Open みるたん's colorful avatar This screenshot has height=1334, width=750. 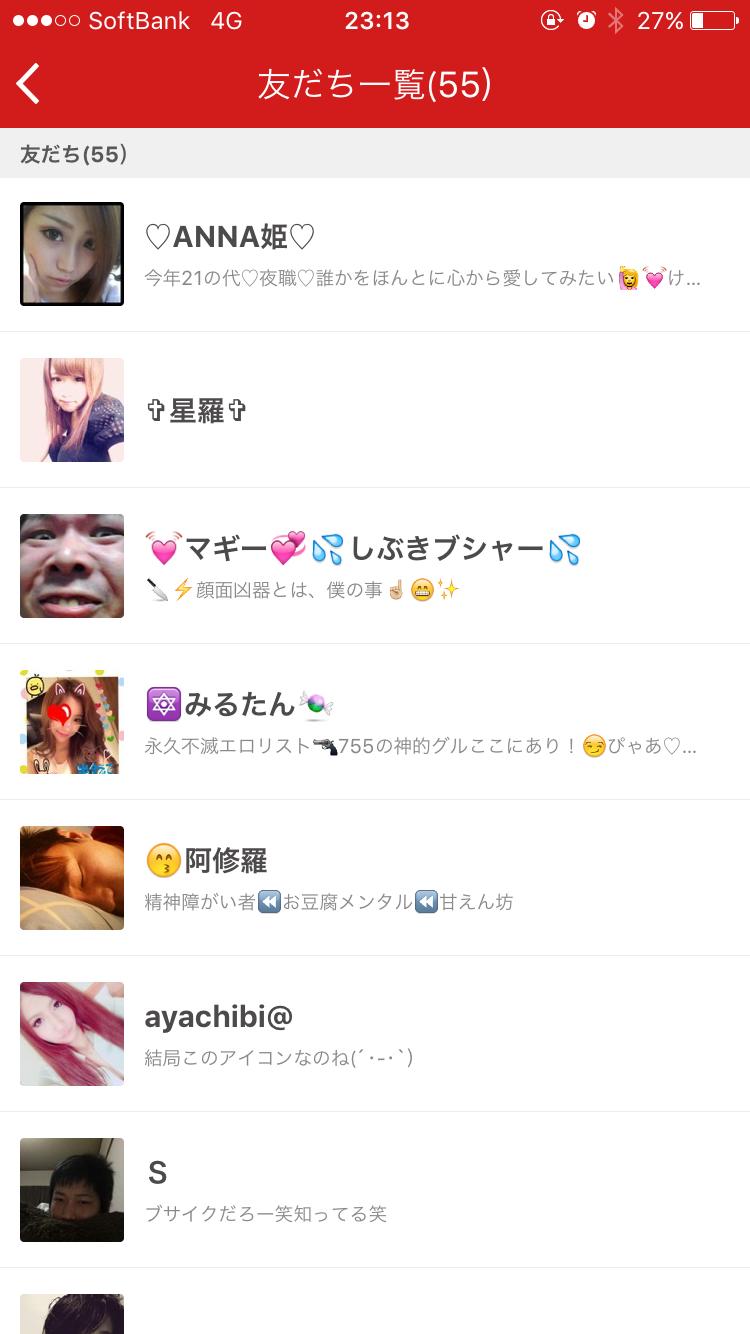(71, 722)
